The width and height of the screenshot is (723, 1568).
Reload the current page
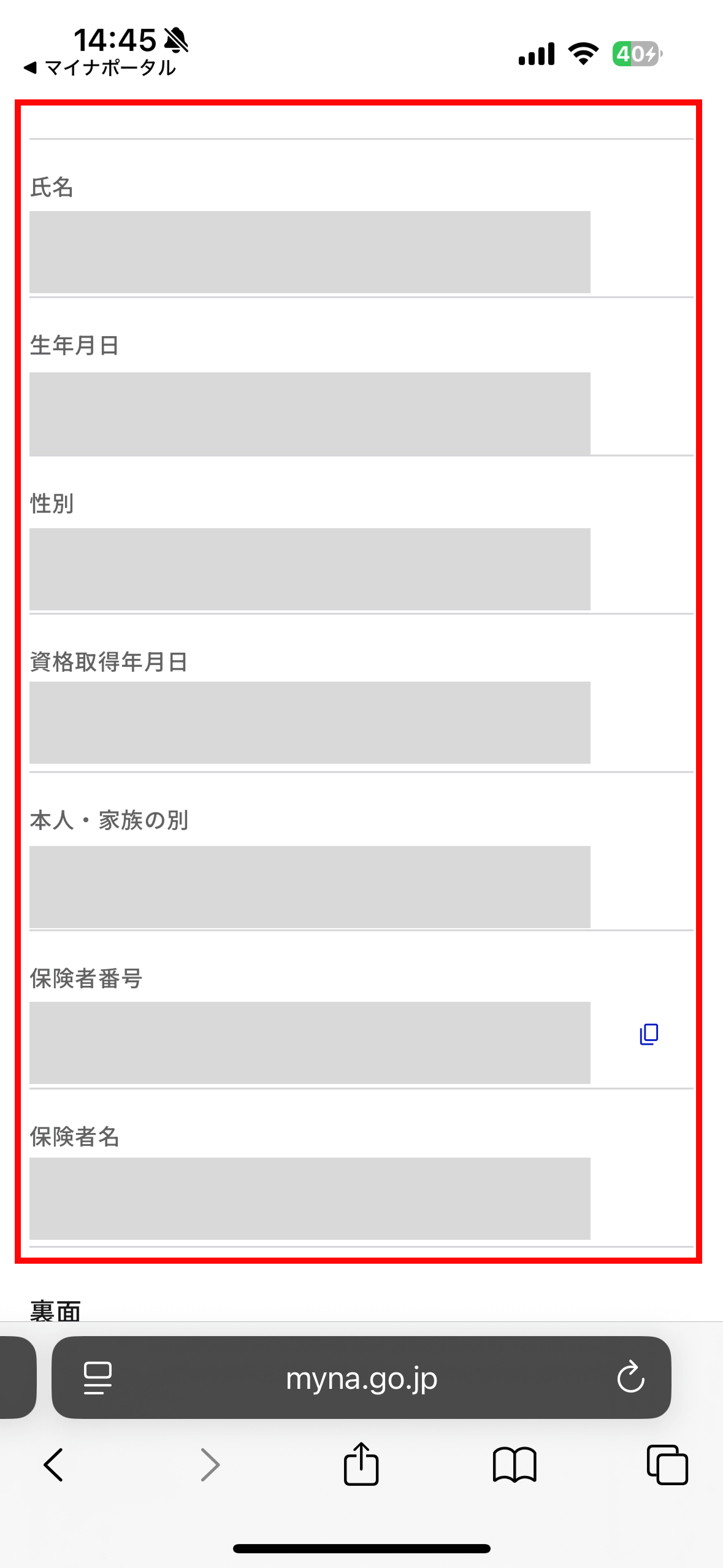[630, 1378]
